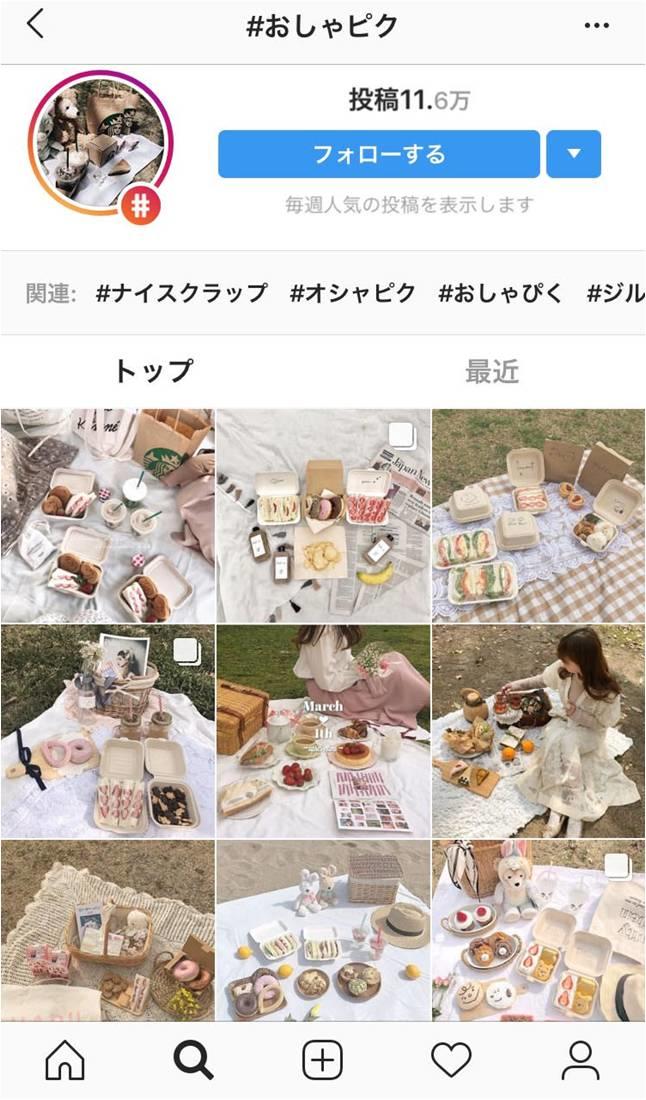Select related tag #おしゃぴく
Screen dimensions: 646x1100
(x=500, y=293)
